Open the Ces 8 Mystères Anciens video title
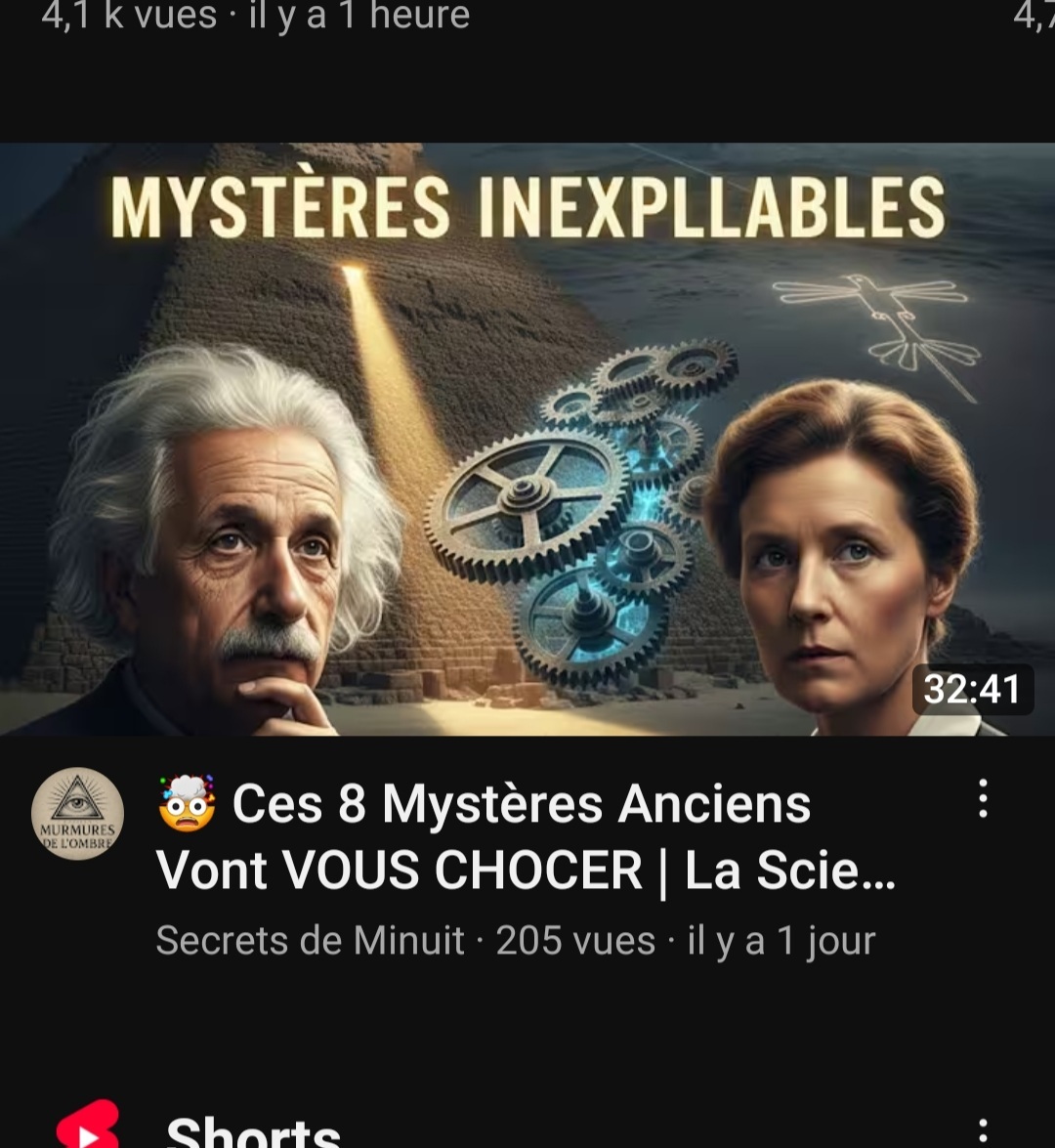This screenshot has width=1055, height=1148. click(527, 836)
